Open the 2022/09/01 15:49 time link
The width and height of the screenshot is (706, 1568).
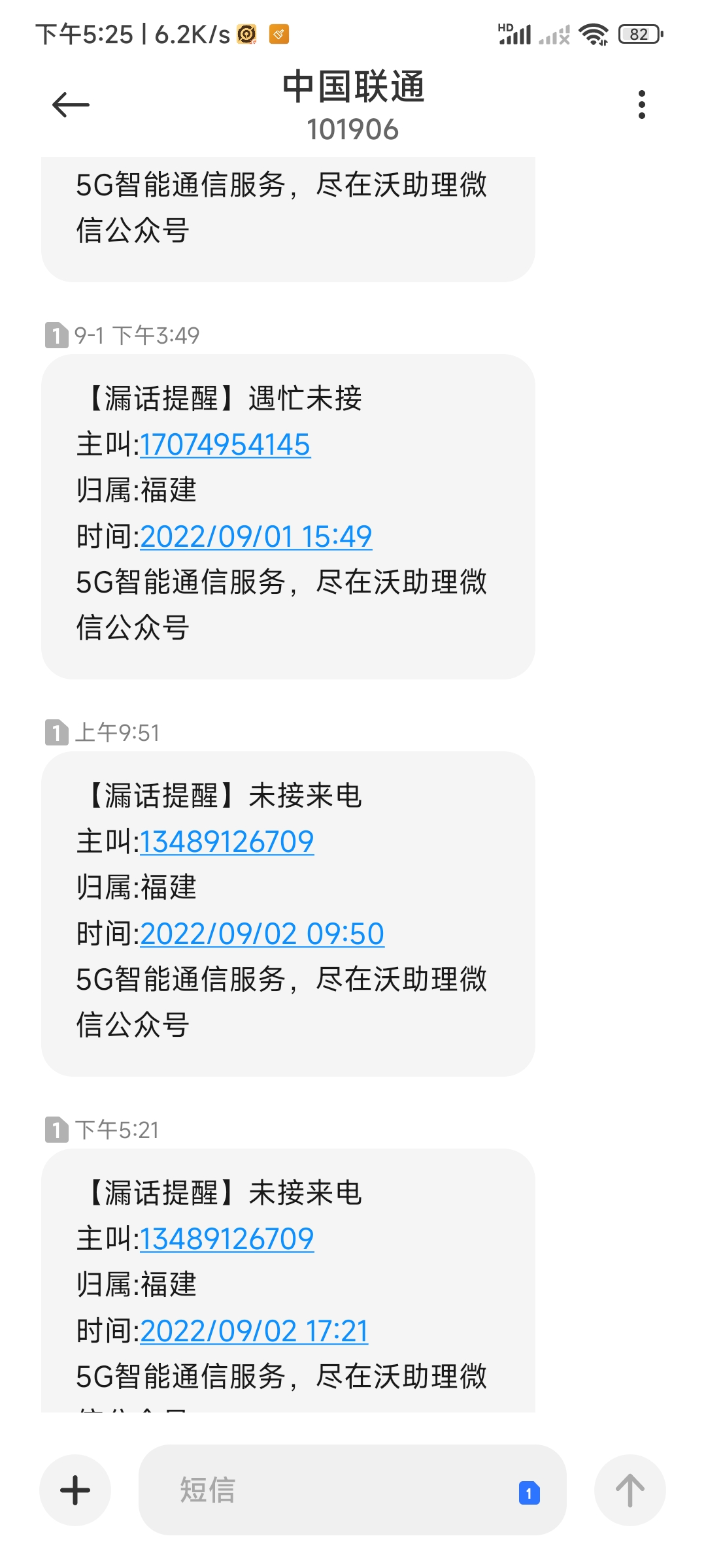pos(256,536)
